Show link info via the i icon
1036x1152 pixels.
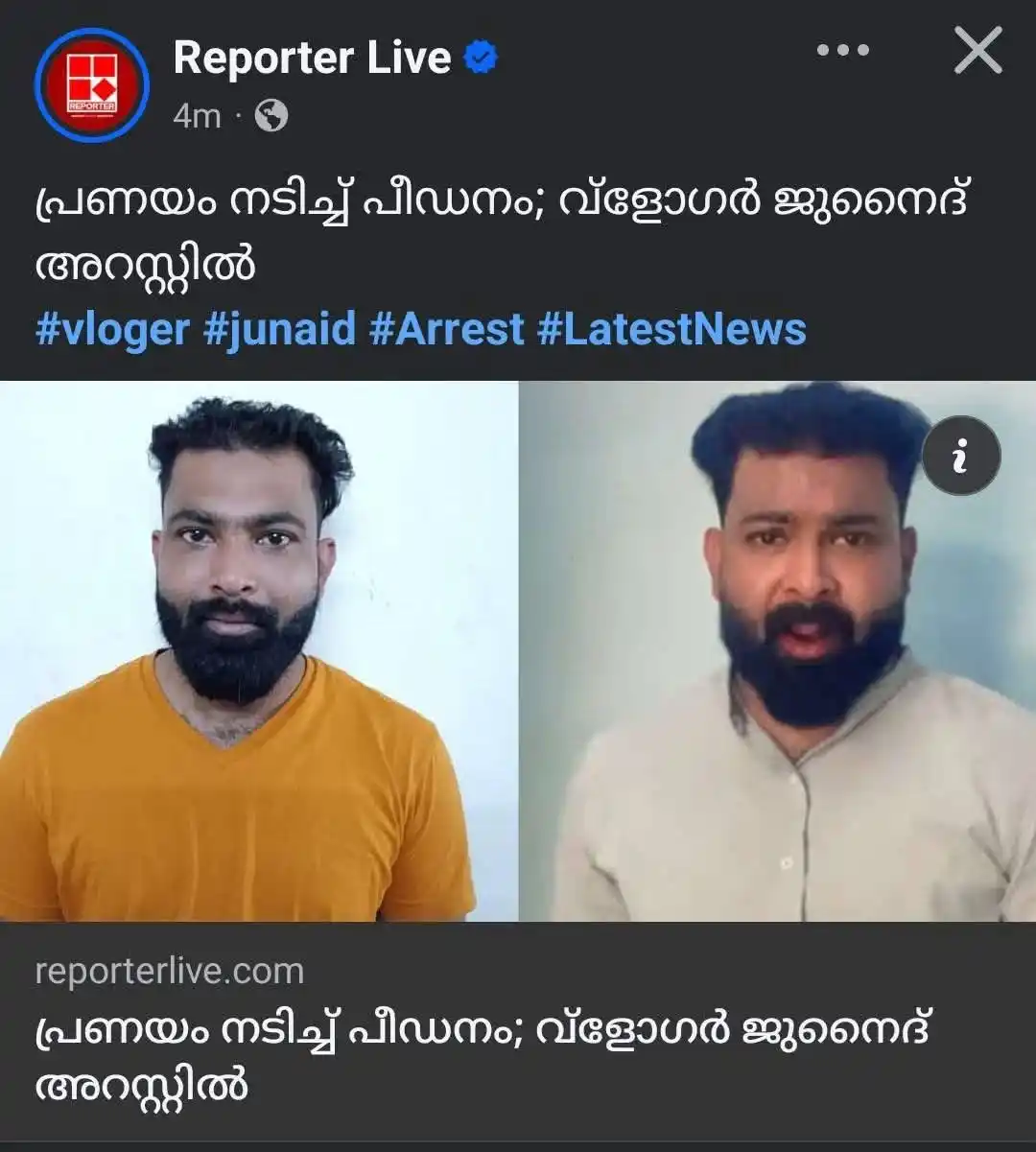tap(960, 456)
